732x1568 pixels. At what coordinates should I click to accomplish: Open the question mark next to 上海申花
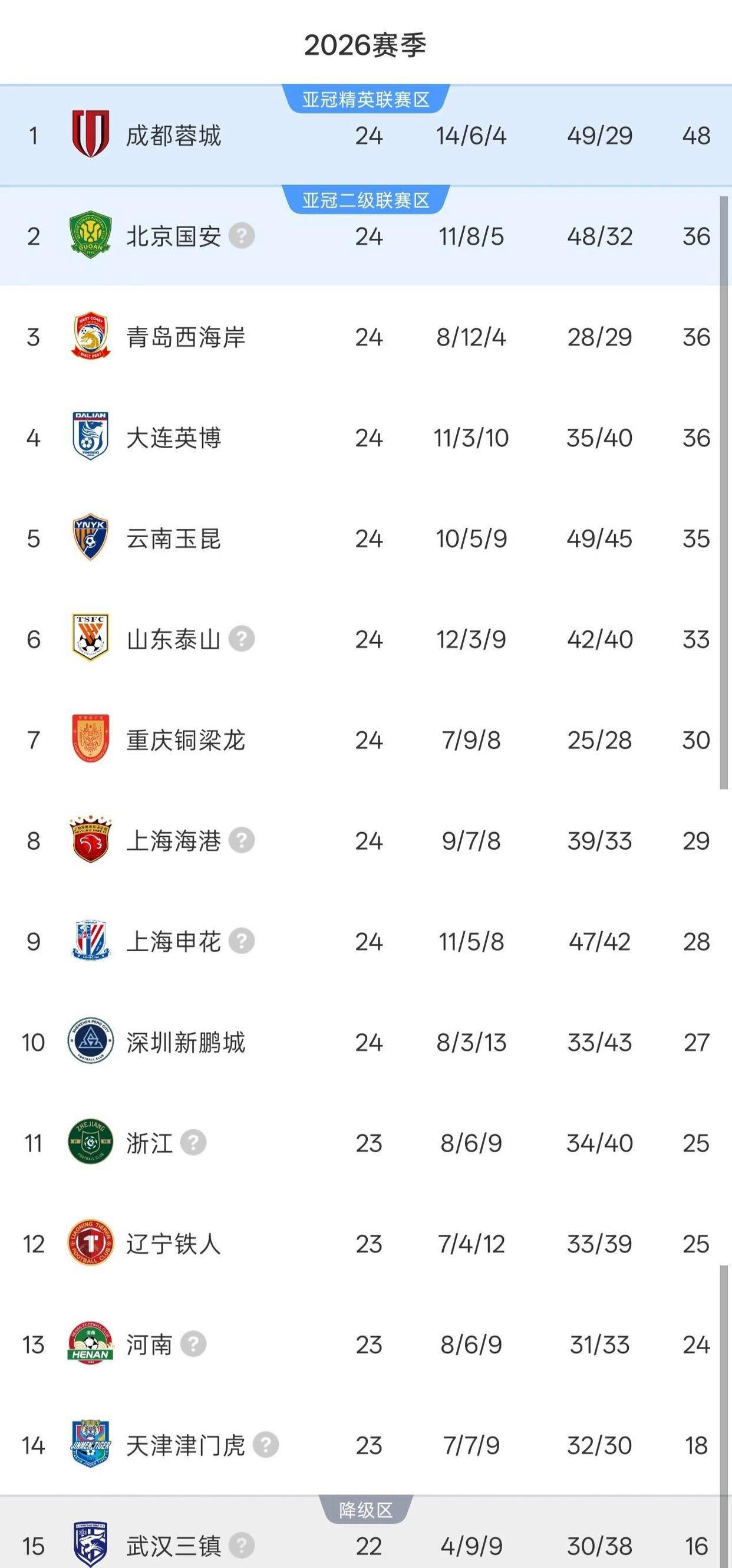(x=242, y=942)
